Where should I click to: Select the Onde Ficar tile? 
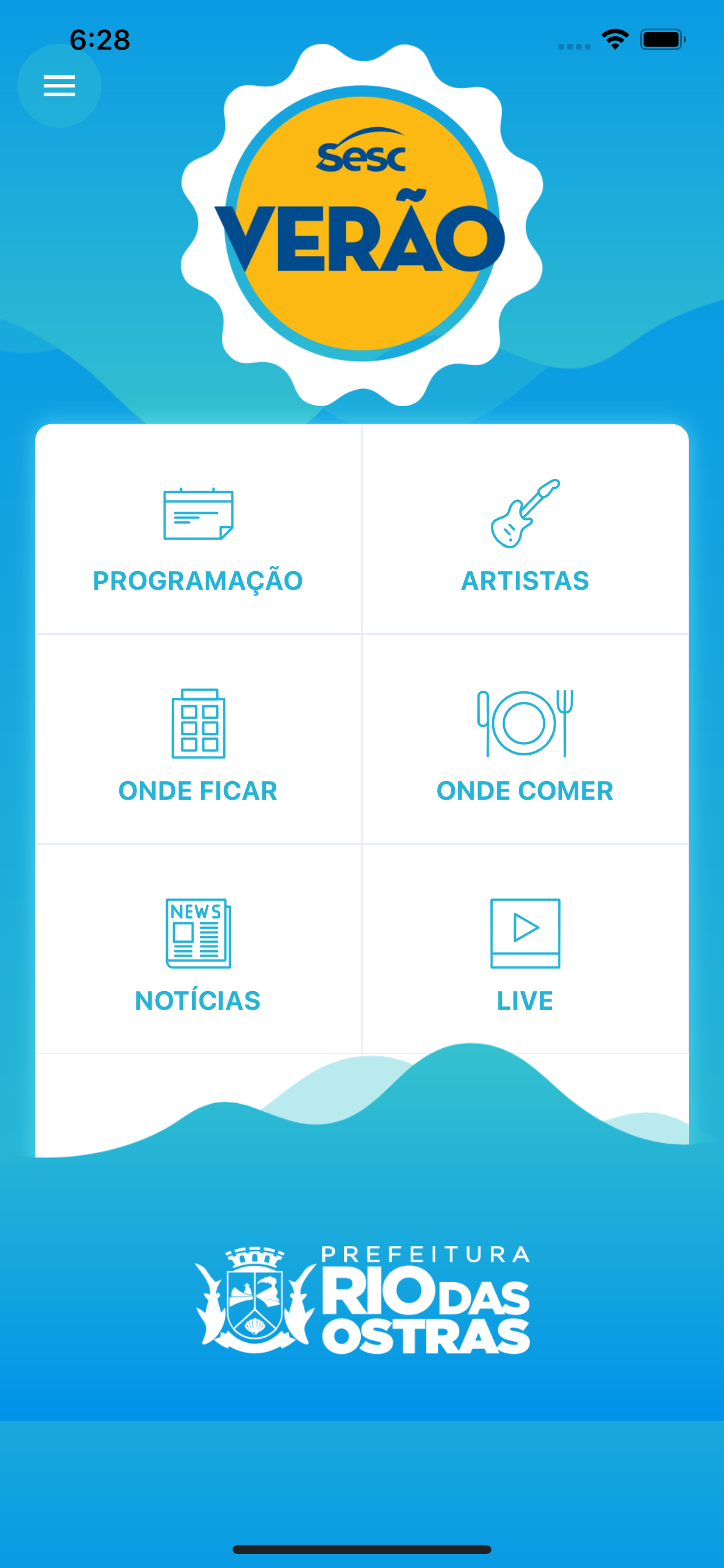pyautogui.click(x=198, y=739)
